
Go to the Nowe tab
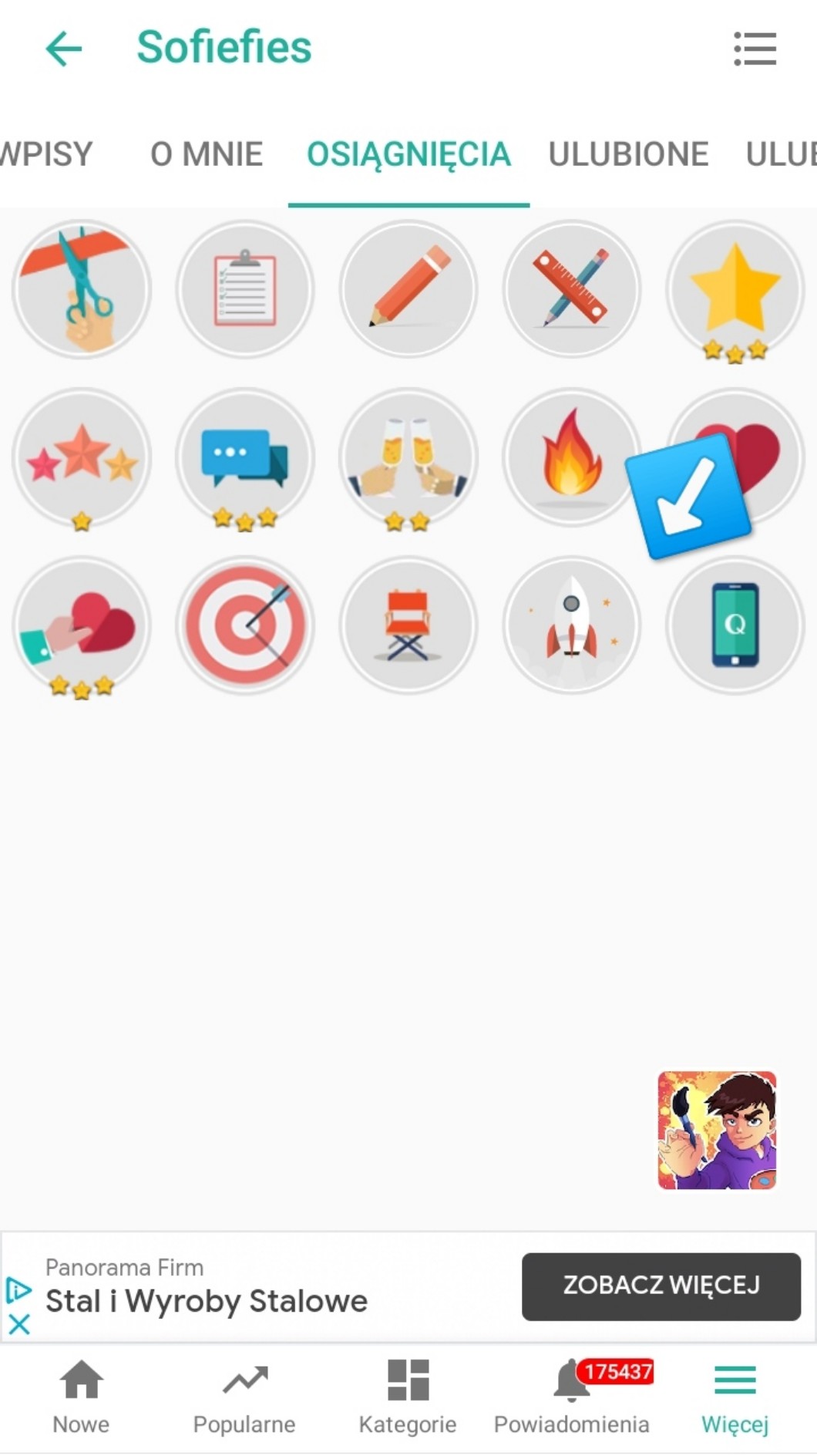(x=81, y=1397)
